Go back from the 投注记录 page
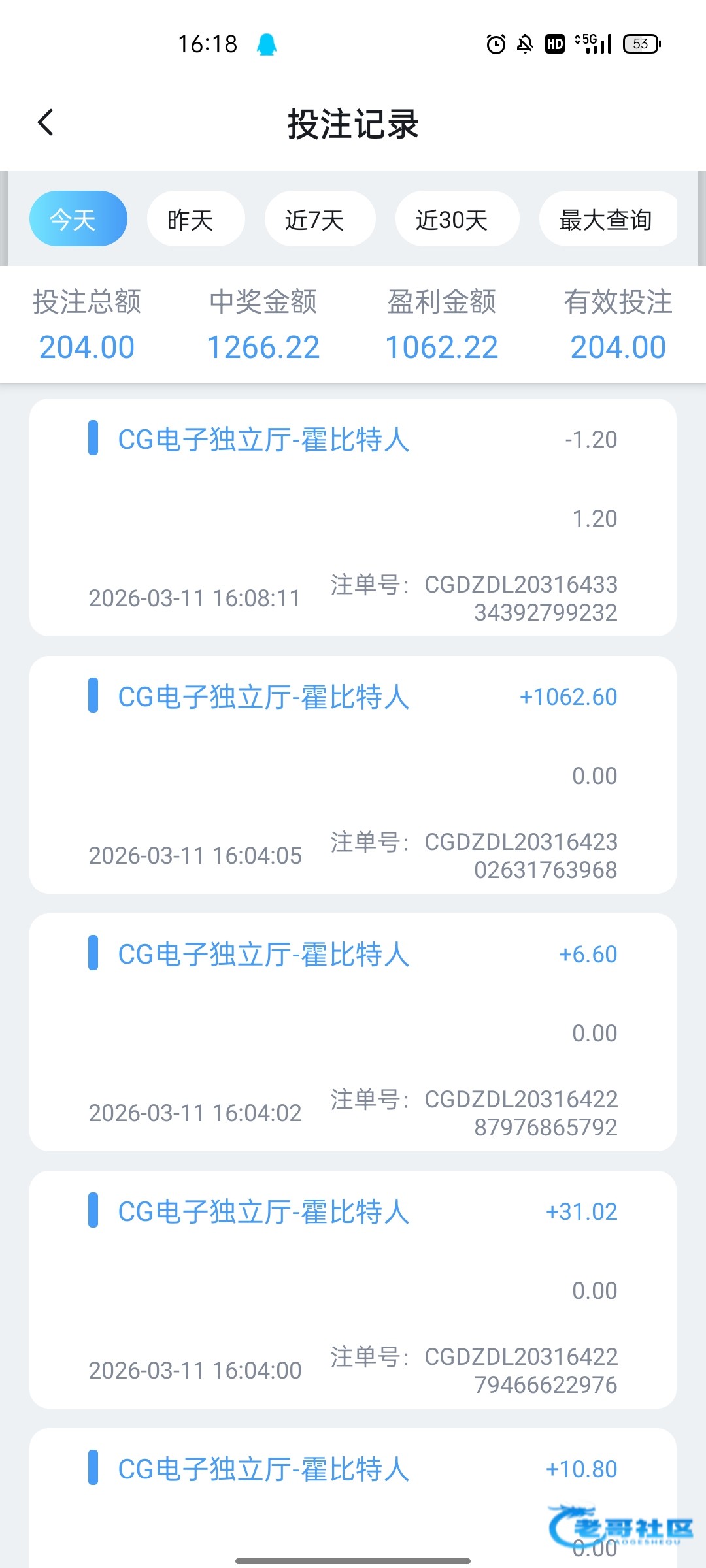The height and width of the screenshot is (1568, 706). pos(46,123)
